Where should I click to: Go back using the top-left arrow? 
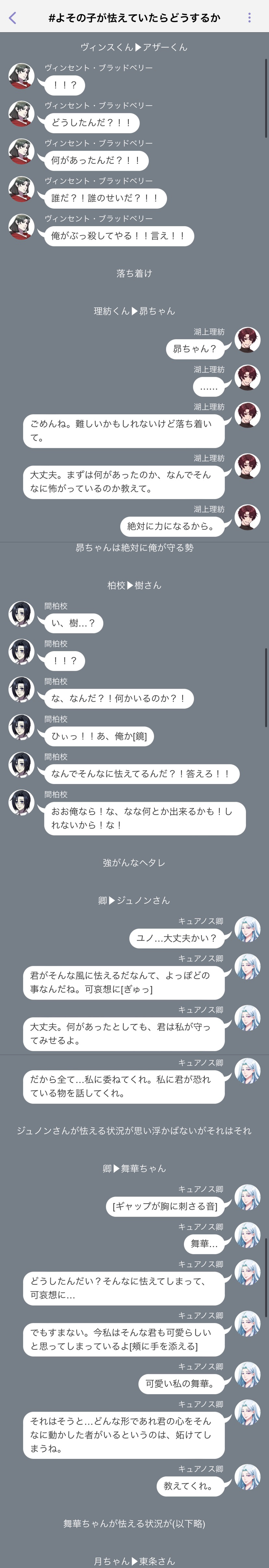pyautogui.click(x=13, y=18)
